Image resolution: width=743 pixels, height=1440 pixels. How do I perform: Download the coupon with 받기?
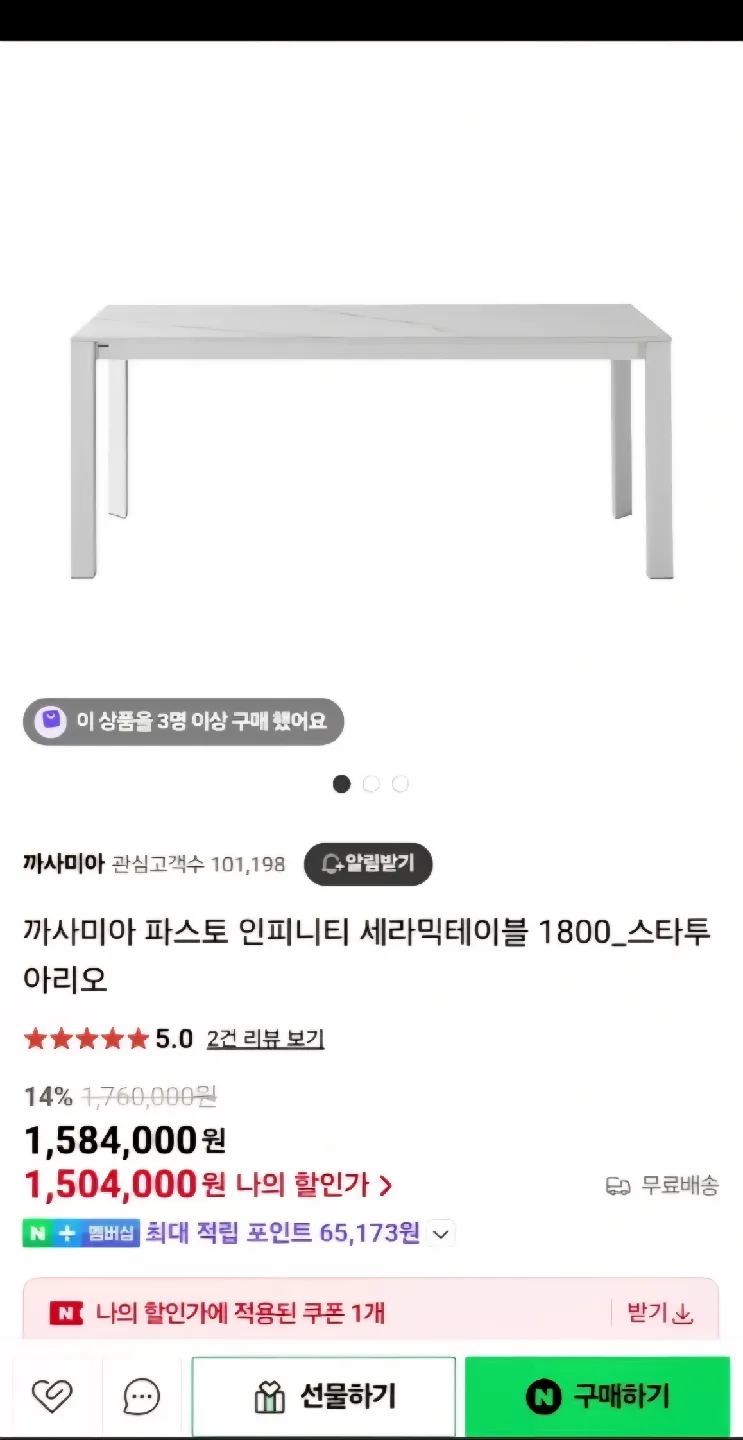point(660,1313)
